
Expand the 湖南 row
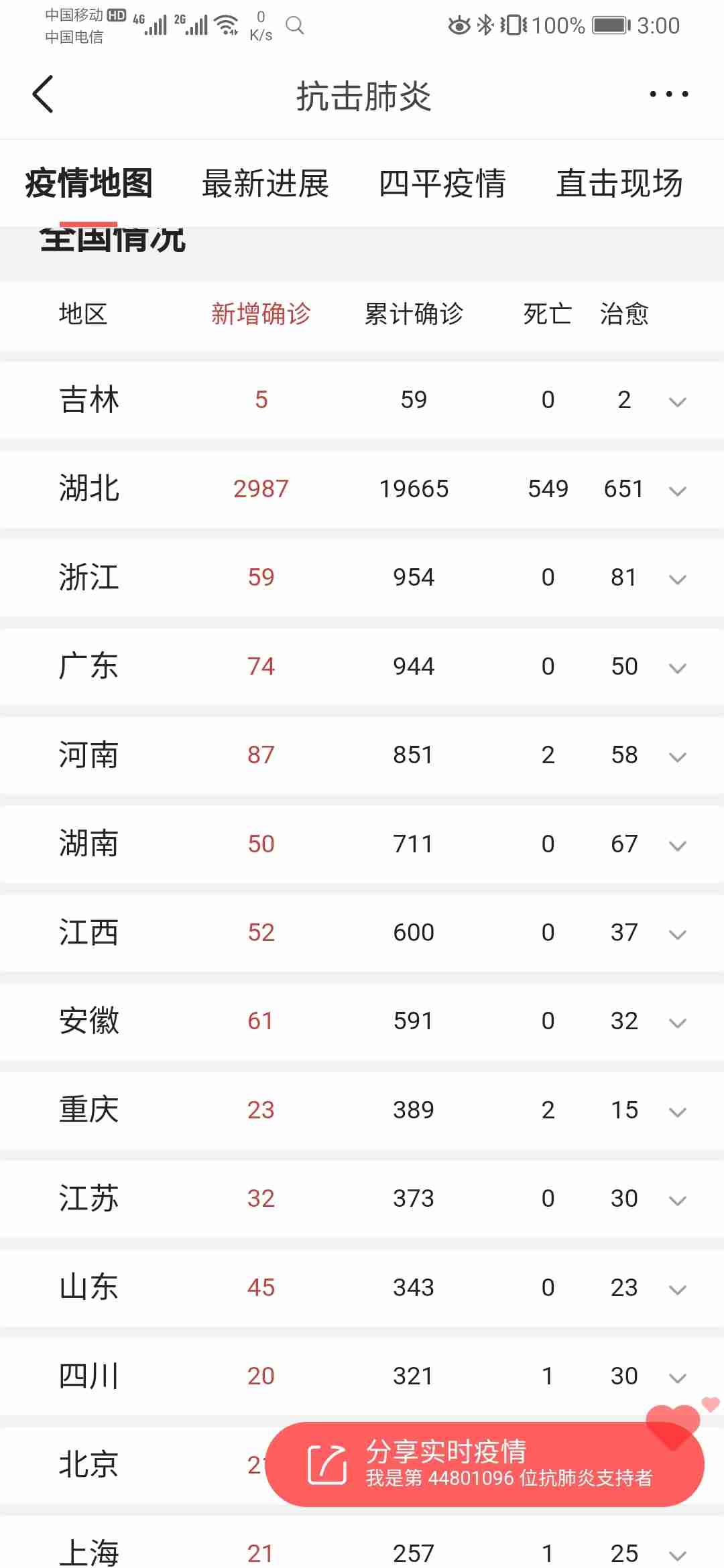(x=677, y=846)
